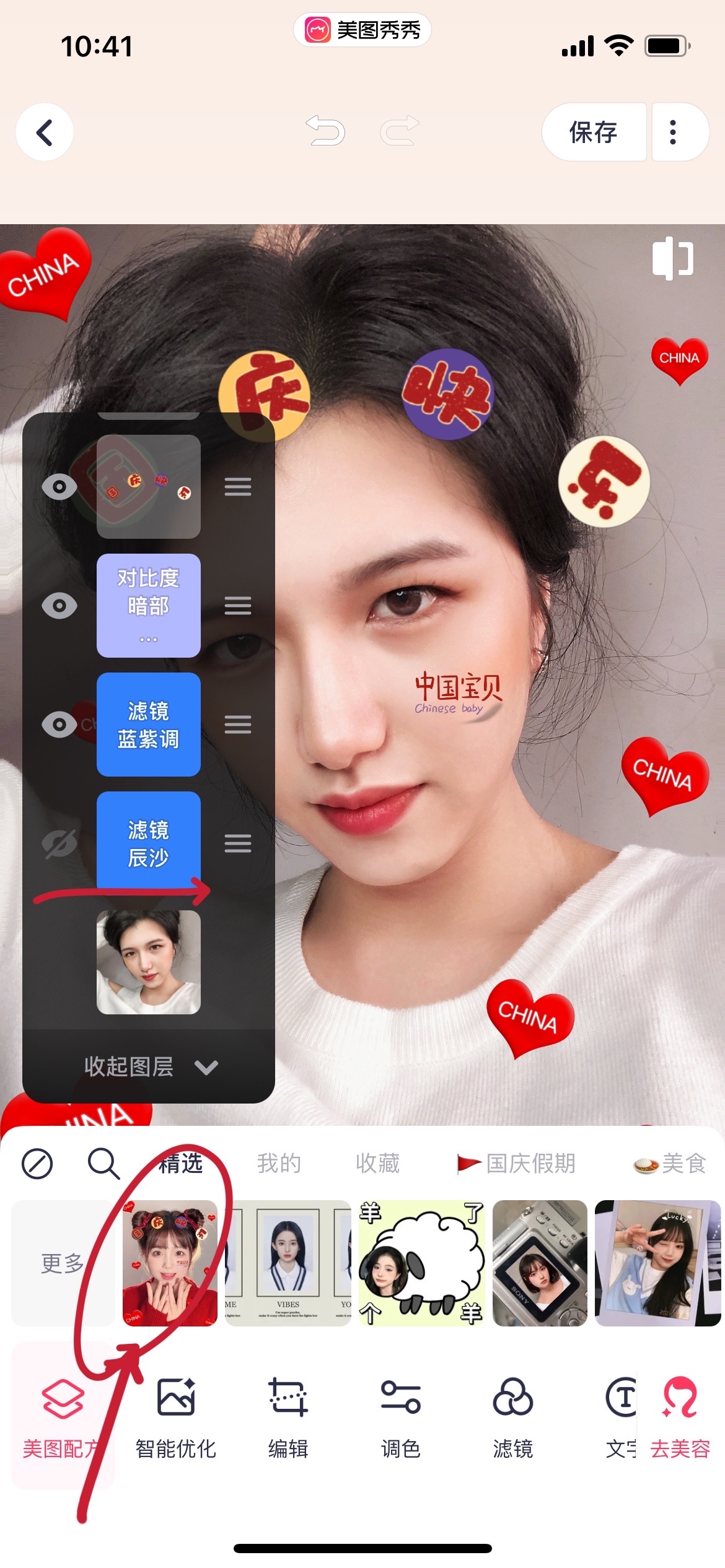Tap 保存 to save the photo
The height and width of the screenshot is (1568, 725).
tap(593, 133)
